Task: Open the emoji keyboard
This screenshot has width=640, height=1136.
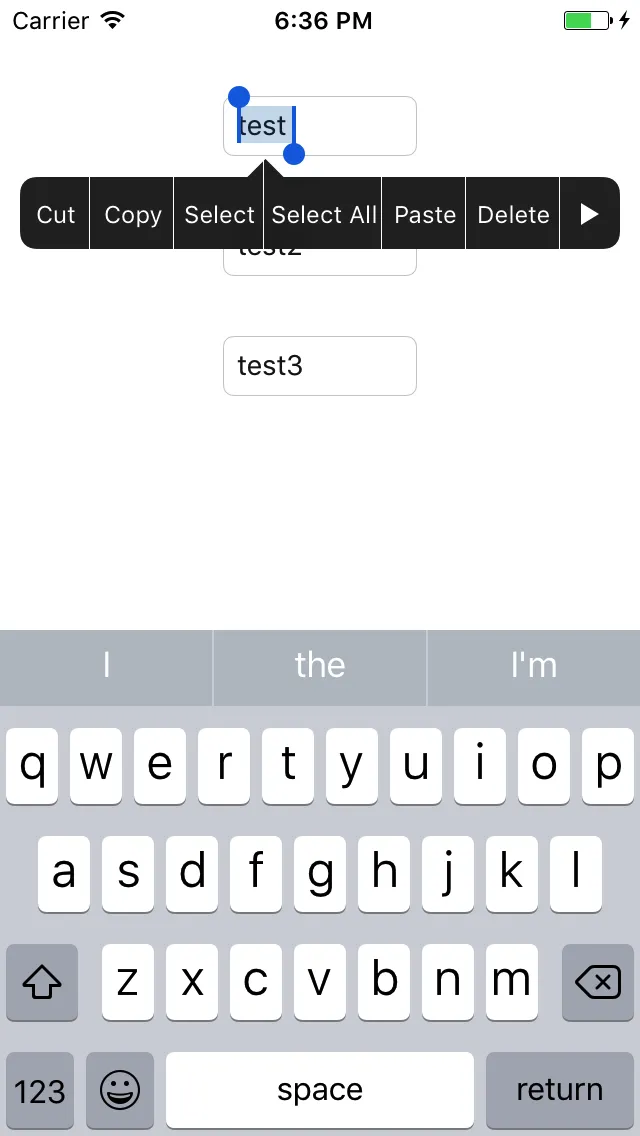Action: click(x=120, y=1090)
